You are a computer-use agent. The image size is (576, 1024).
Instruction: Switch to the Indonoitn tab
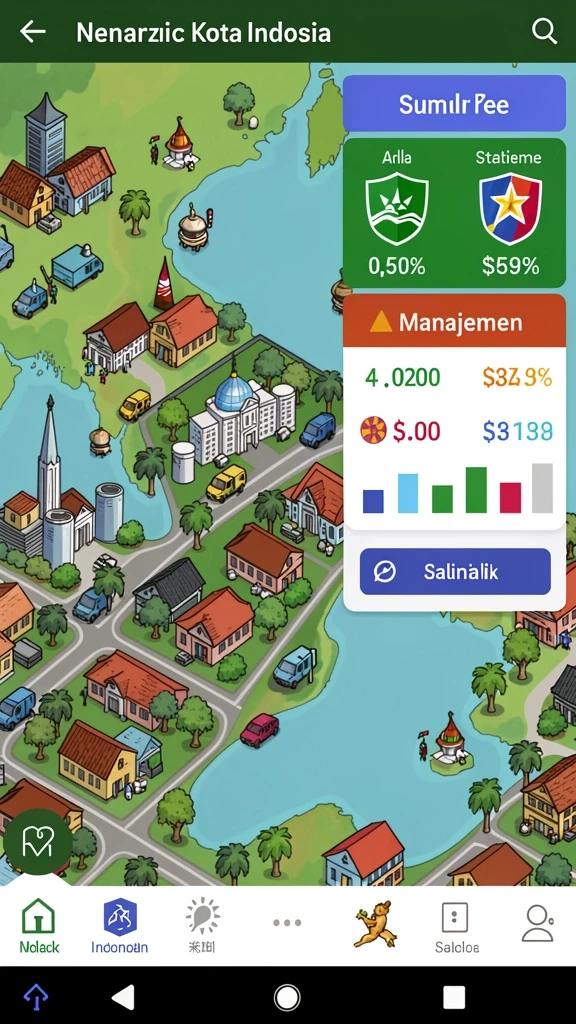coord(120,925)
